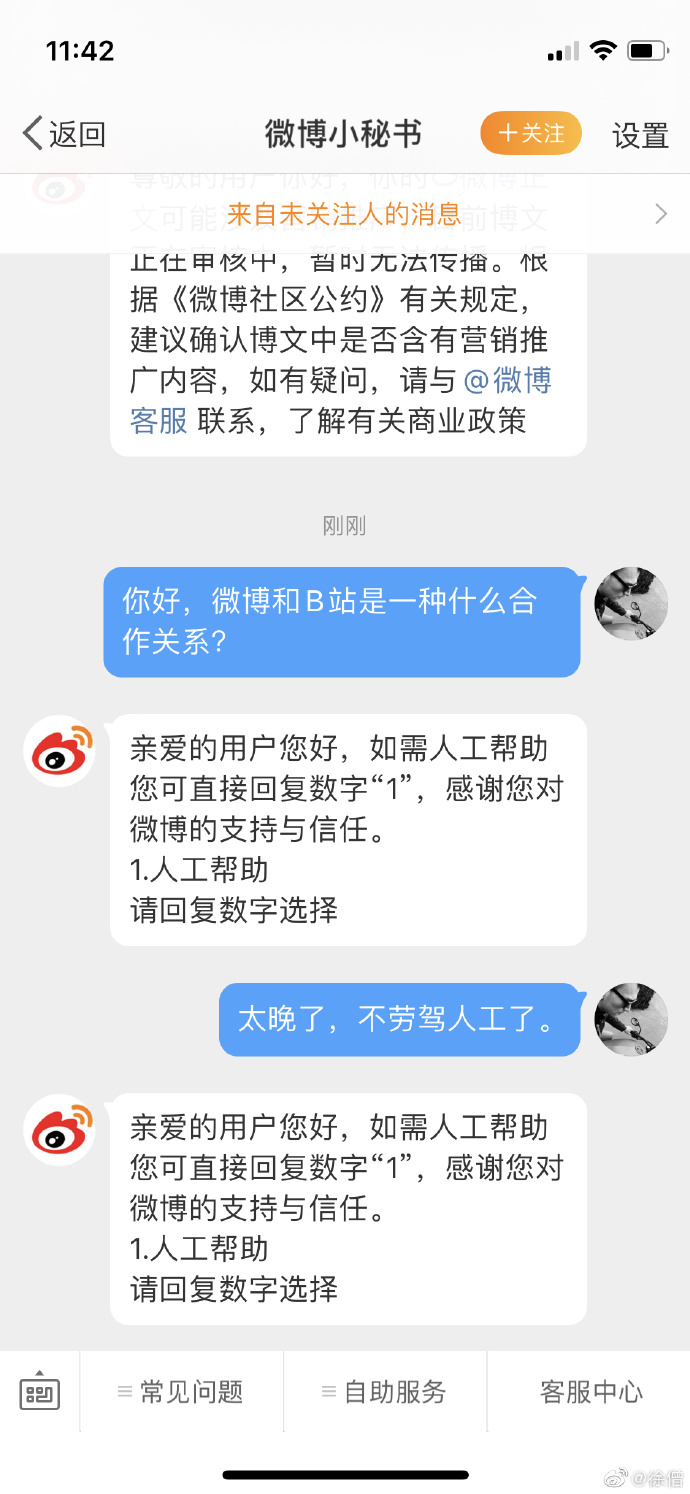Follow 微博小秘书 with +关注 button
Viewport: 690px width, 1494px height.
(x=531, y=134)
